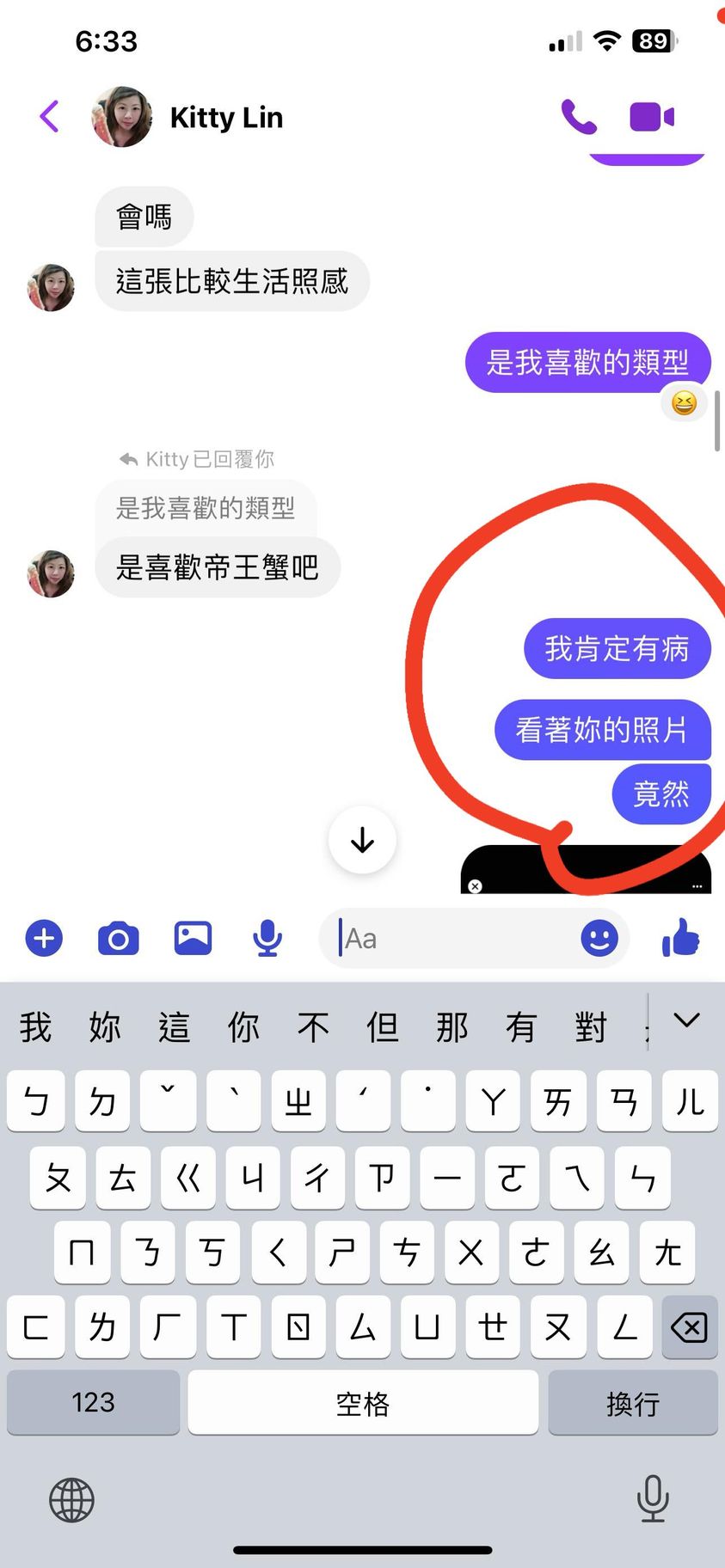Screen dimensions: 725x1568
Task: Switch keyboard to 123 numbers
Action: click(93, 1402)
